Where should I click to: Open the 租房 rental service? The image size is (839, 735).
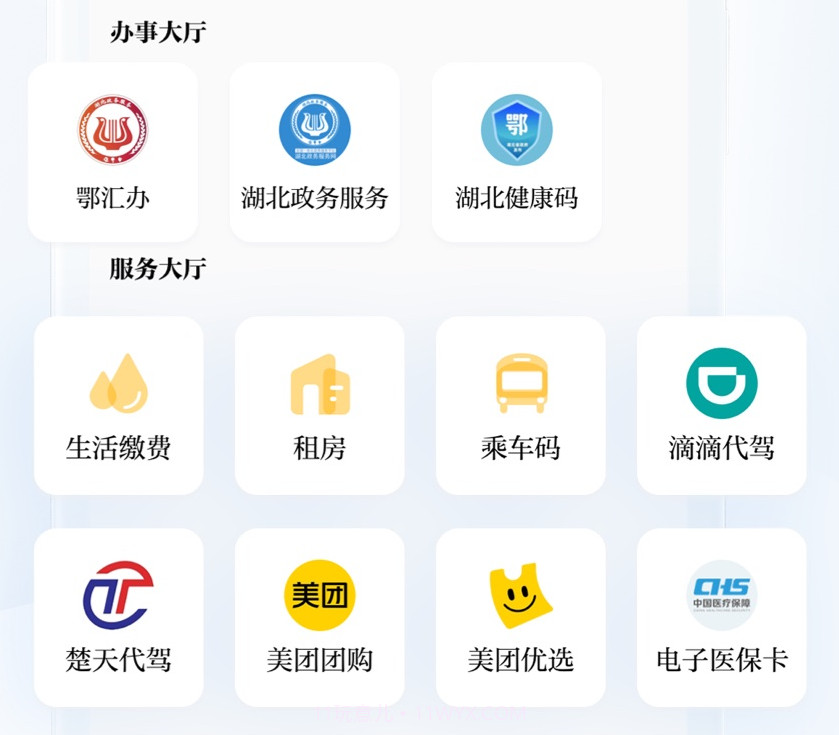[x=320, y=405]
